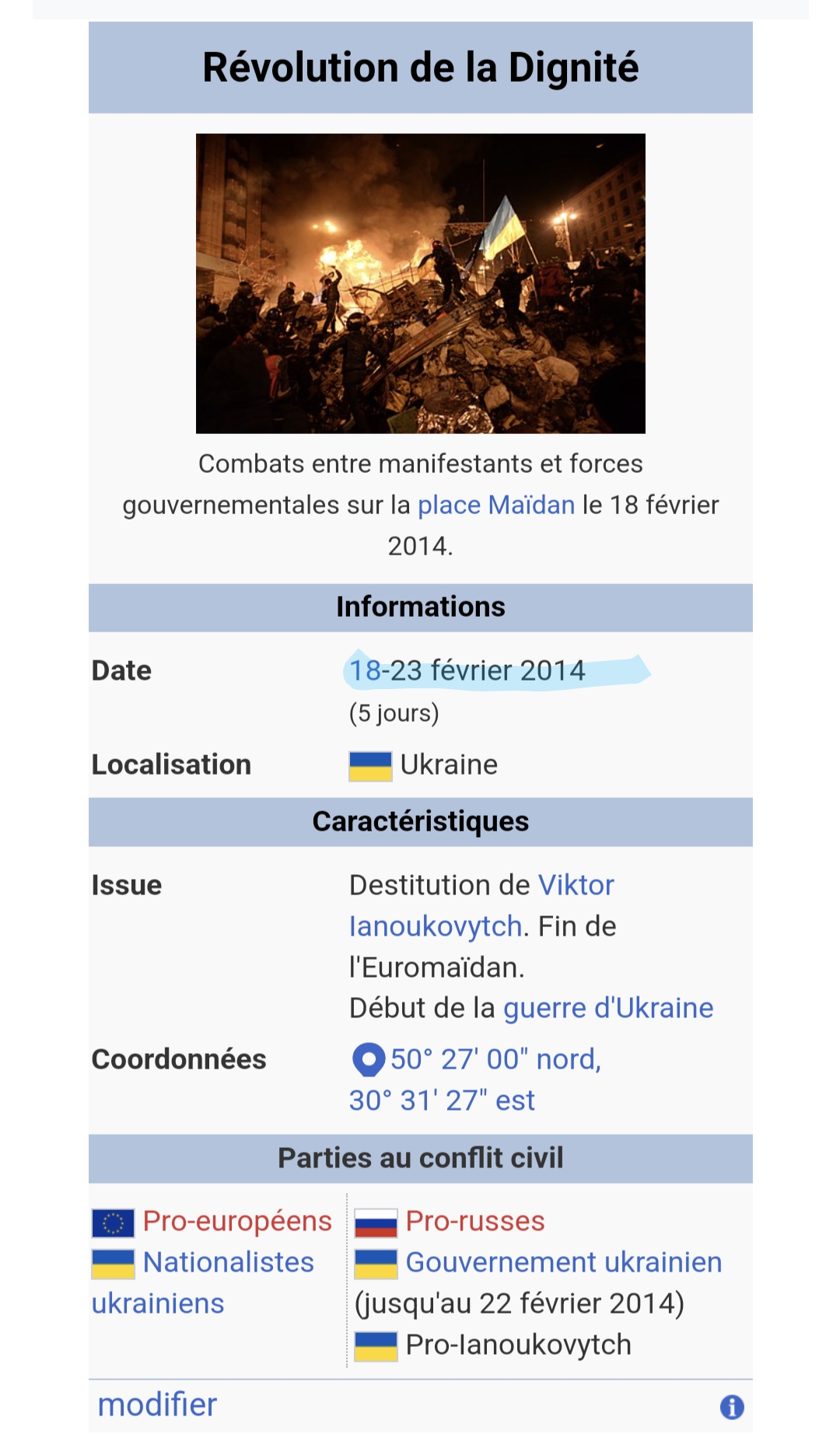The width and height of the screenshot is (840, 1438).
Task: Follow the guerre d'Ukraine link
Action: click(x=607, y=1008)
